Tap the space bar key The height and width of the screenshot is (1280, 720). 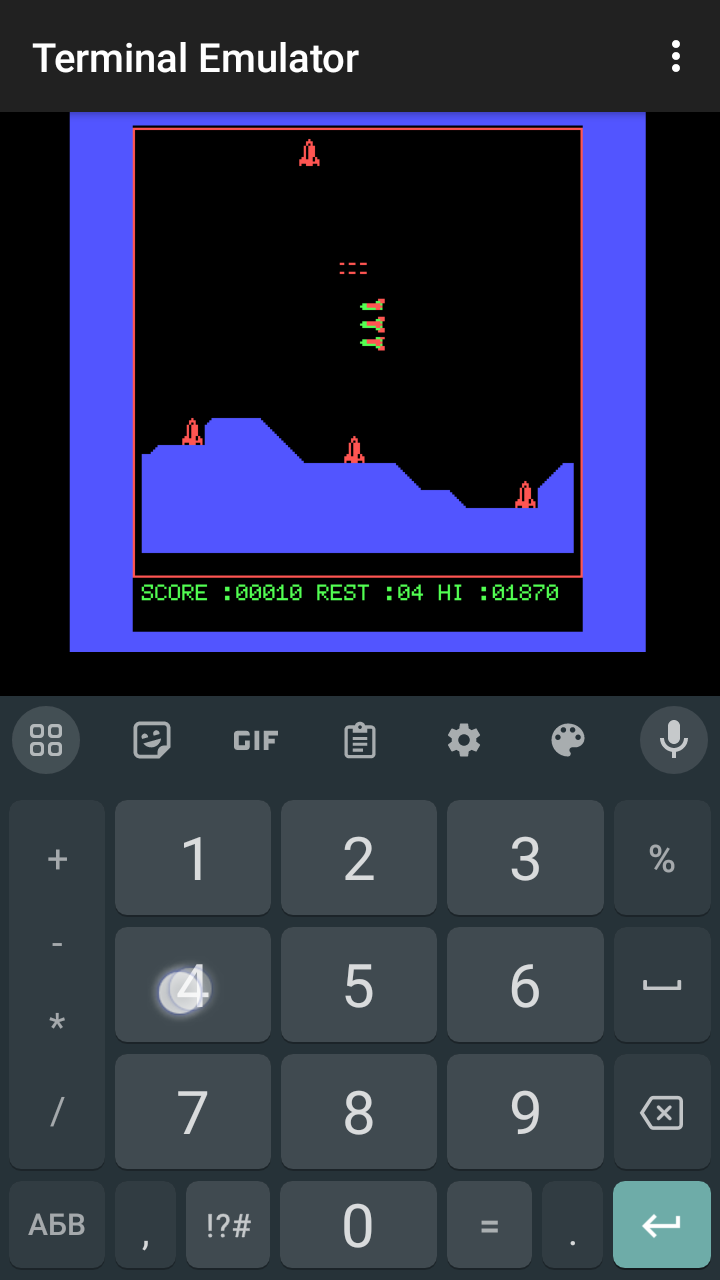662,985
